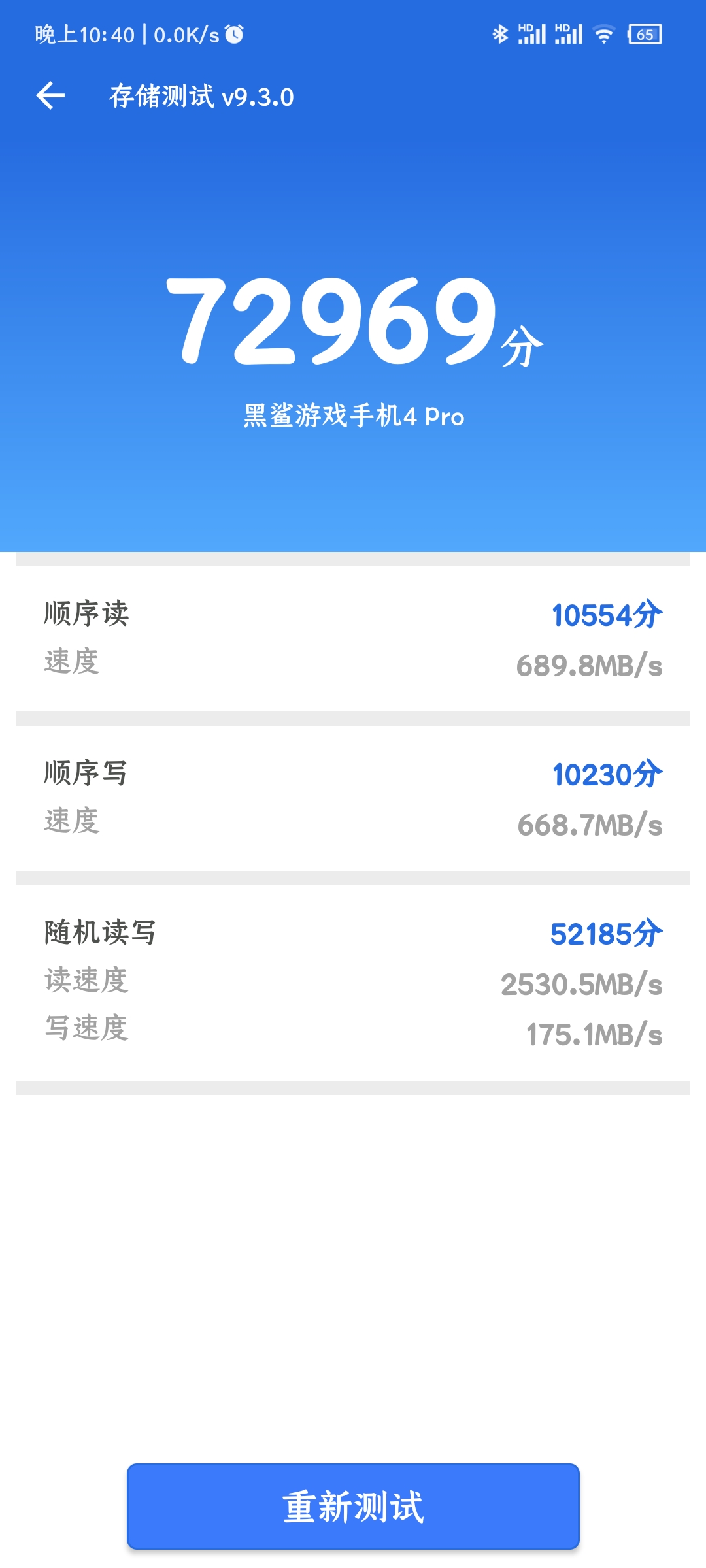Tap the 重新测试 button to retest
Viewport: 706px width, 1568px height.
[x=353, y=1507]
